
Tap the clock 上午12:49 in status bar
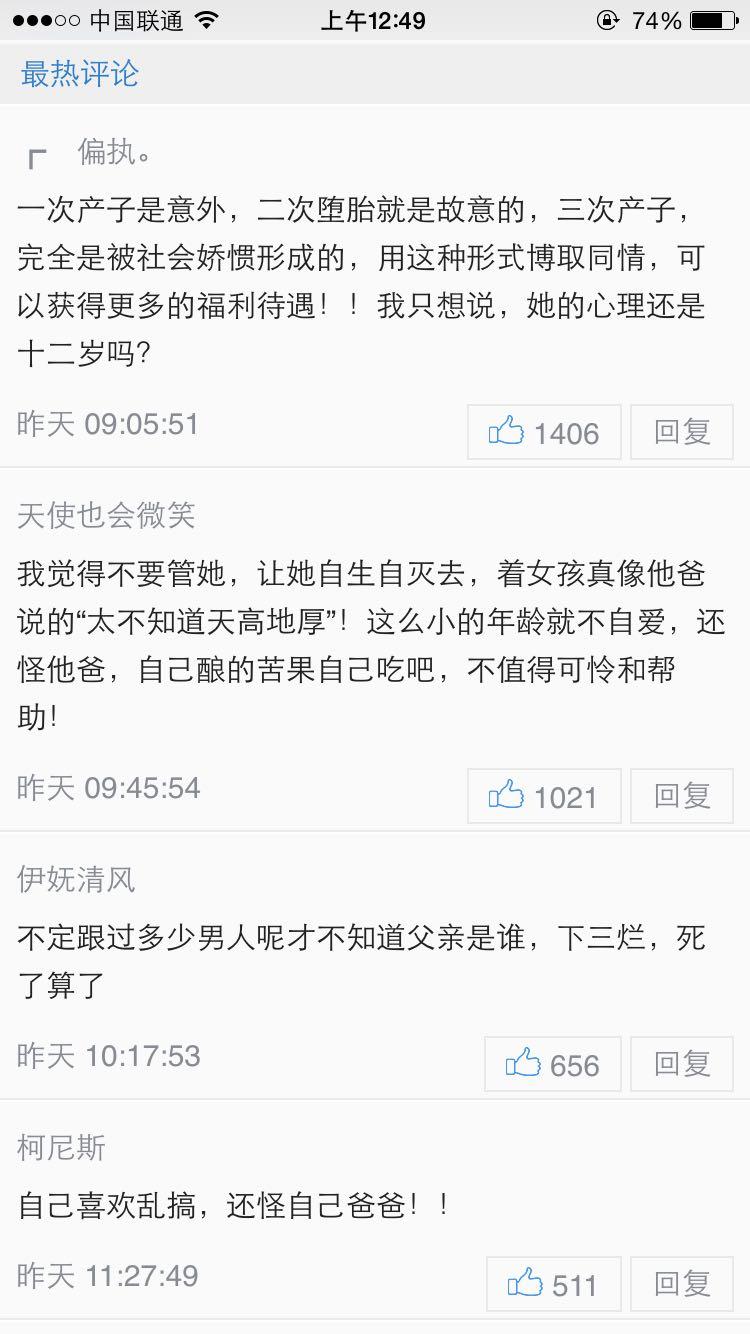pyautogui.click(x=375, y=17)
